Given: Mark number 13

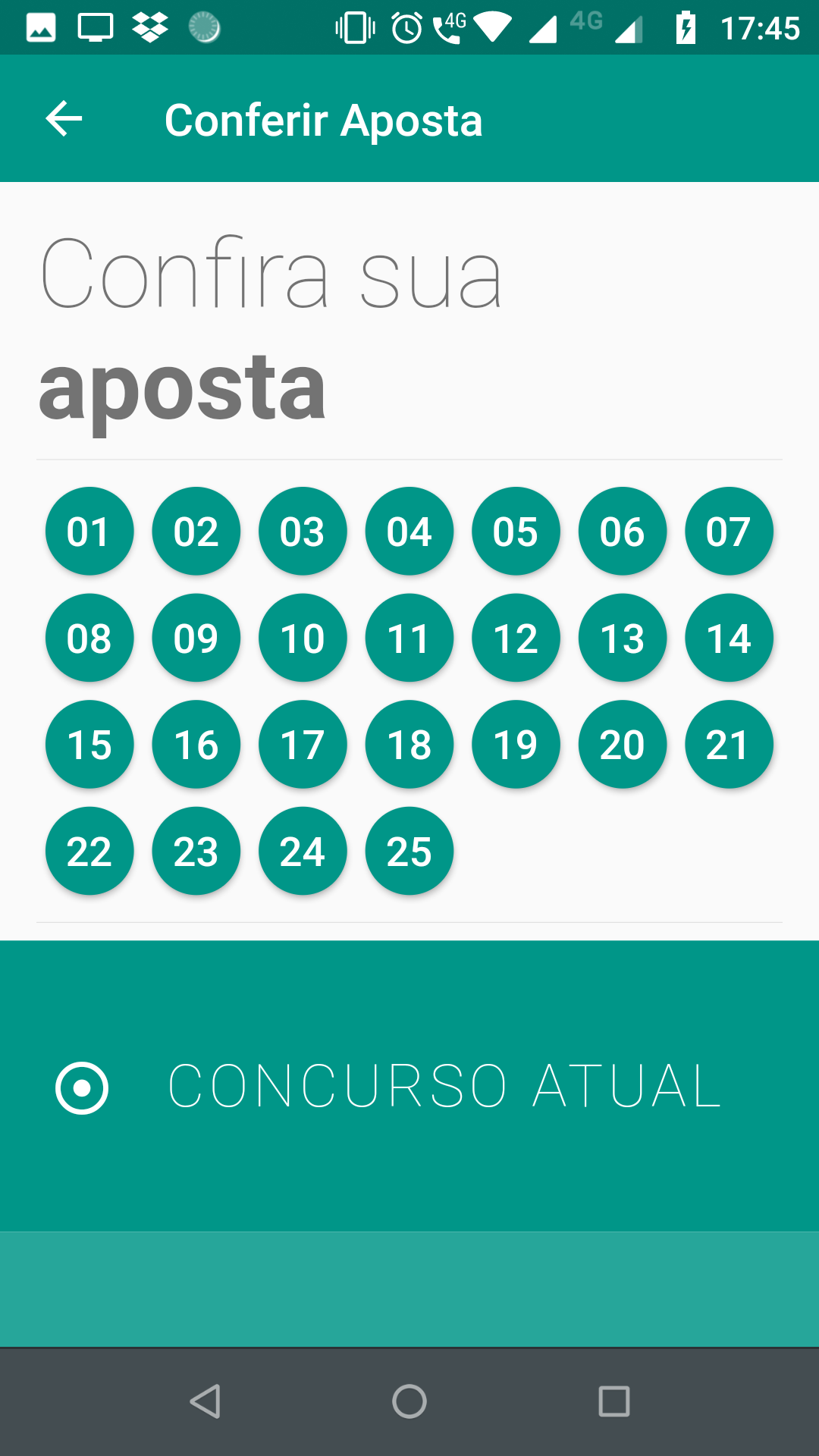Looking at the screenshot, I should pyautogui.click(x=623, y=638).
